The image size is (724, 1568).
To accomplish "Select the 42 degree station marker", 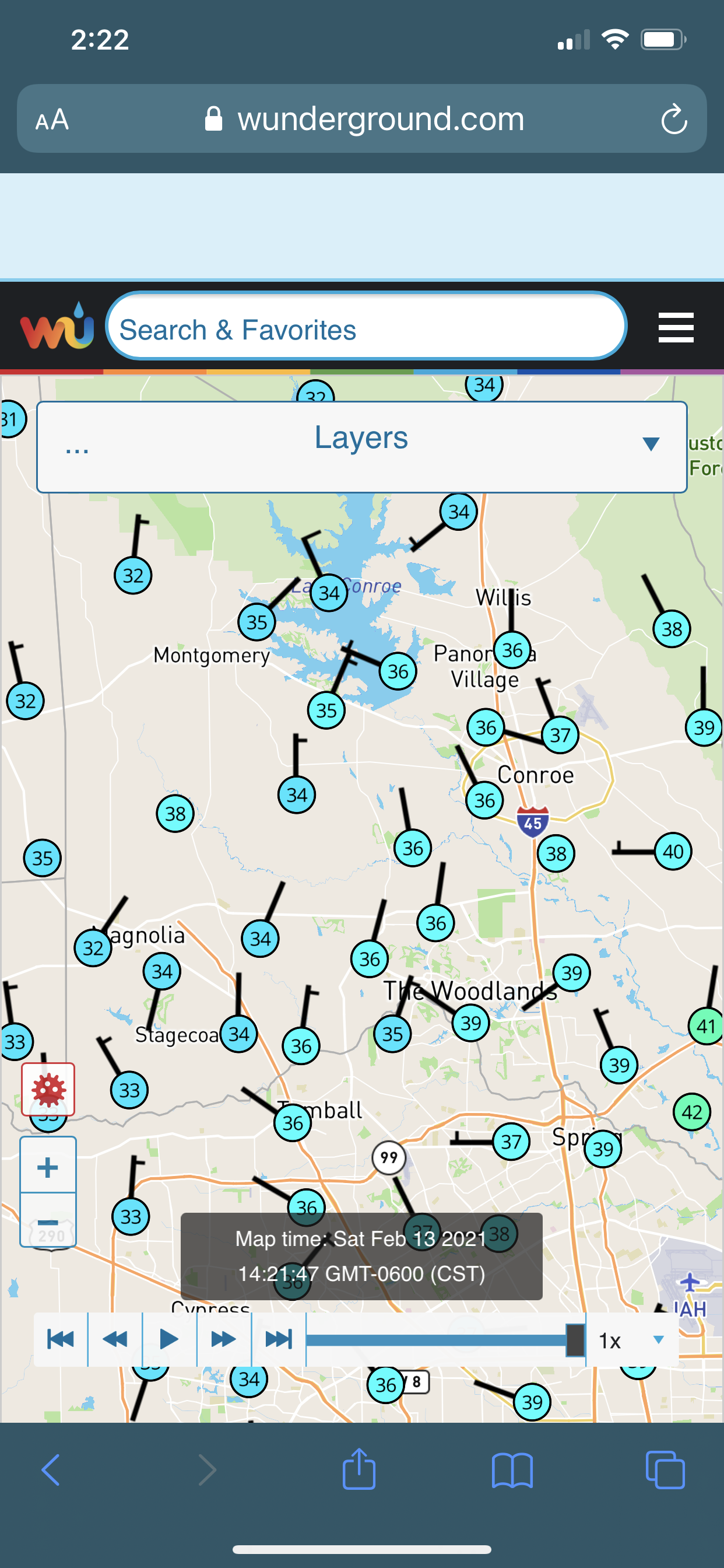I will click(692, 1112).
